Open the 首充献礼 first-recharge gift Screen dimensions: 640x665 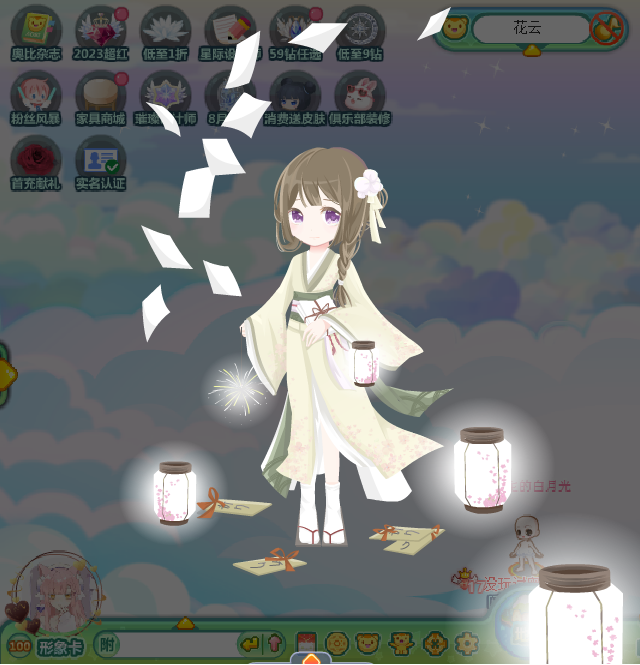pos(35,160)
